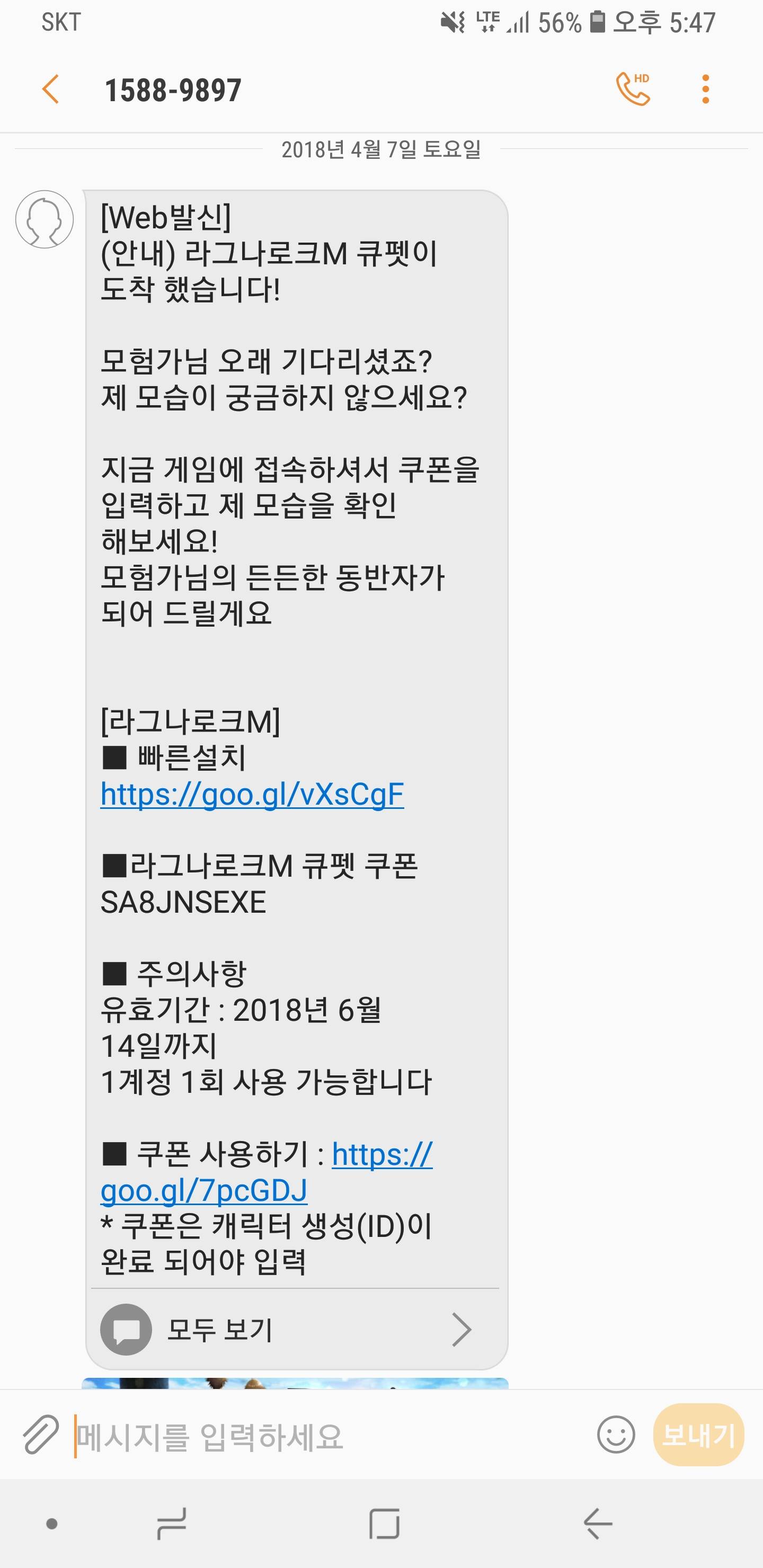Tap the paperclip attach icon
The width and height of the screenshot is (763, 1568).
pyautogui.click(x=41, y=1436)
